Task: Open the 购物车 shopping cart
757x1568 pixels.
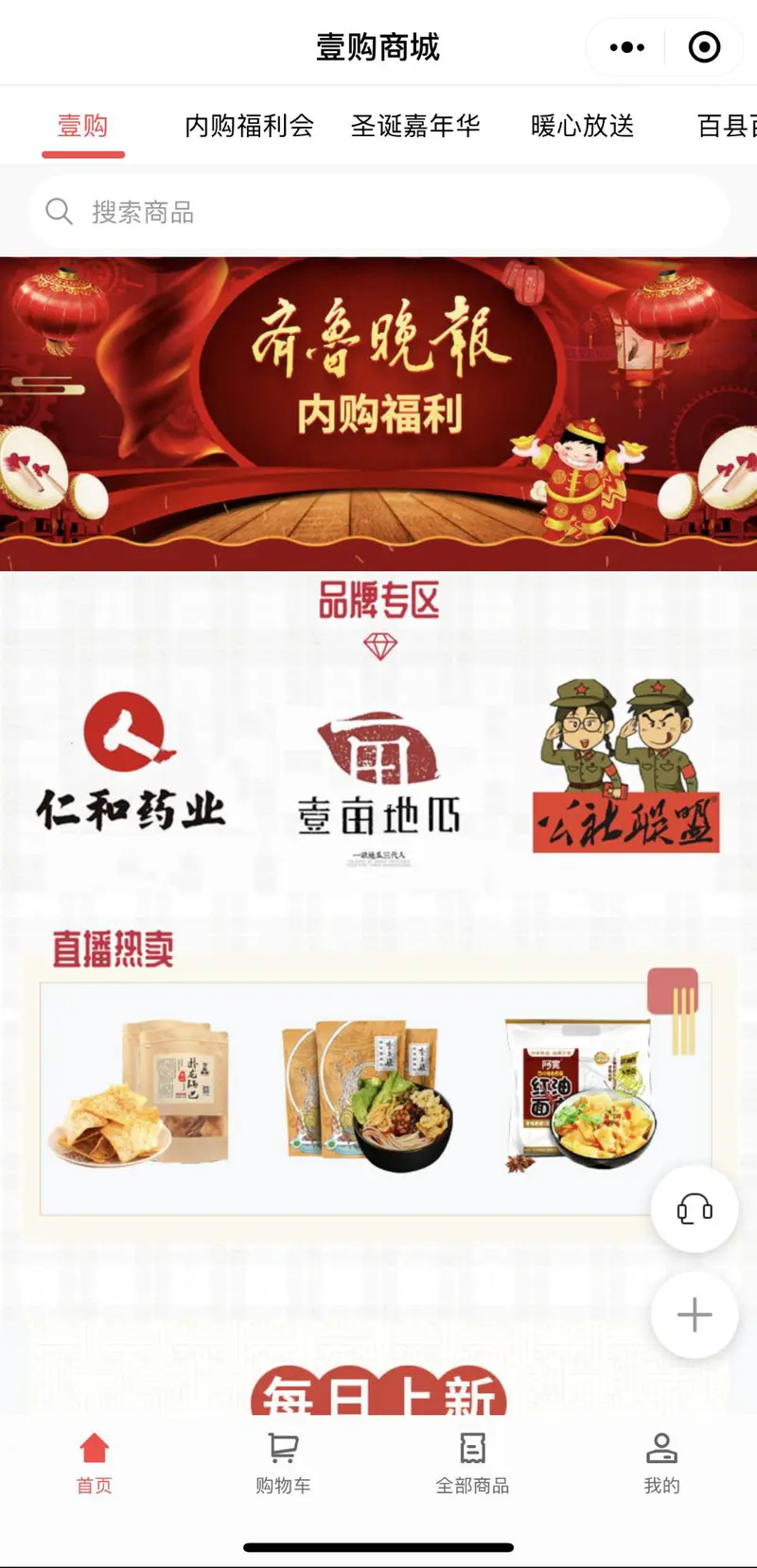Action: (283, 1463)
